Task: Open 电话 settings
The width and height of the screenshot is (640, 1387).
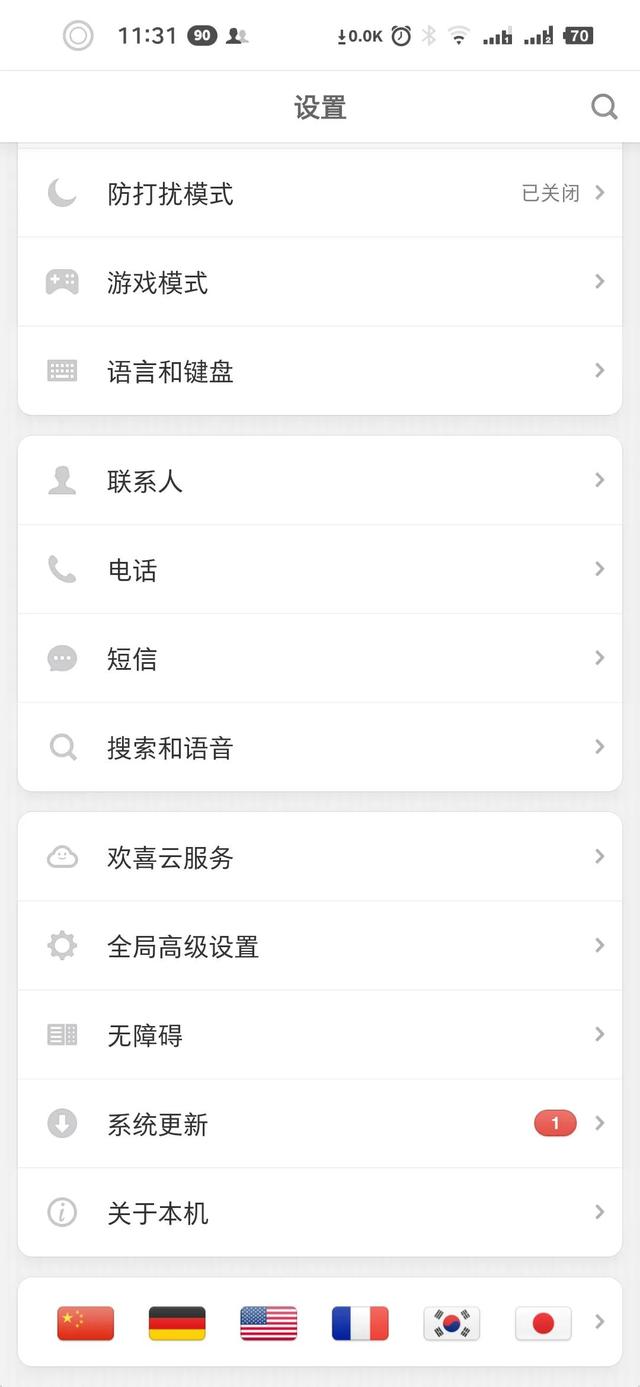Action: pyautogui.click(x=320, y=570)
